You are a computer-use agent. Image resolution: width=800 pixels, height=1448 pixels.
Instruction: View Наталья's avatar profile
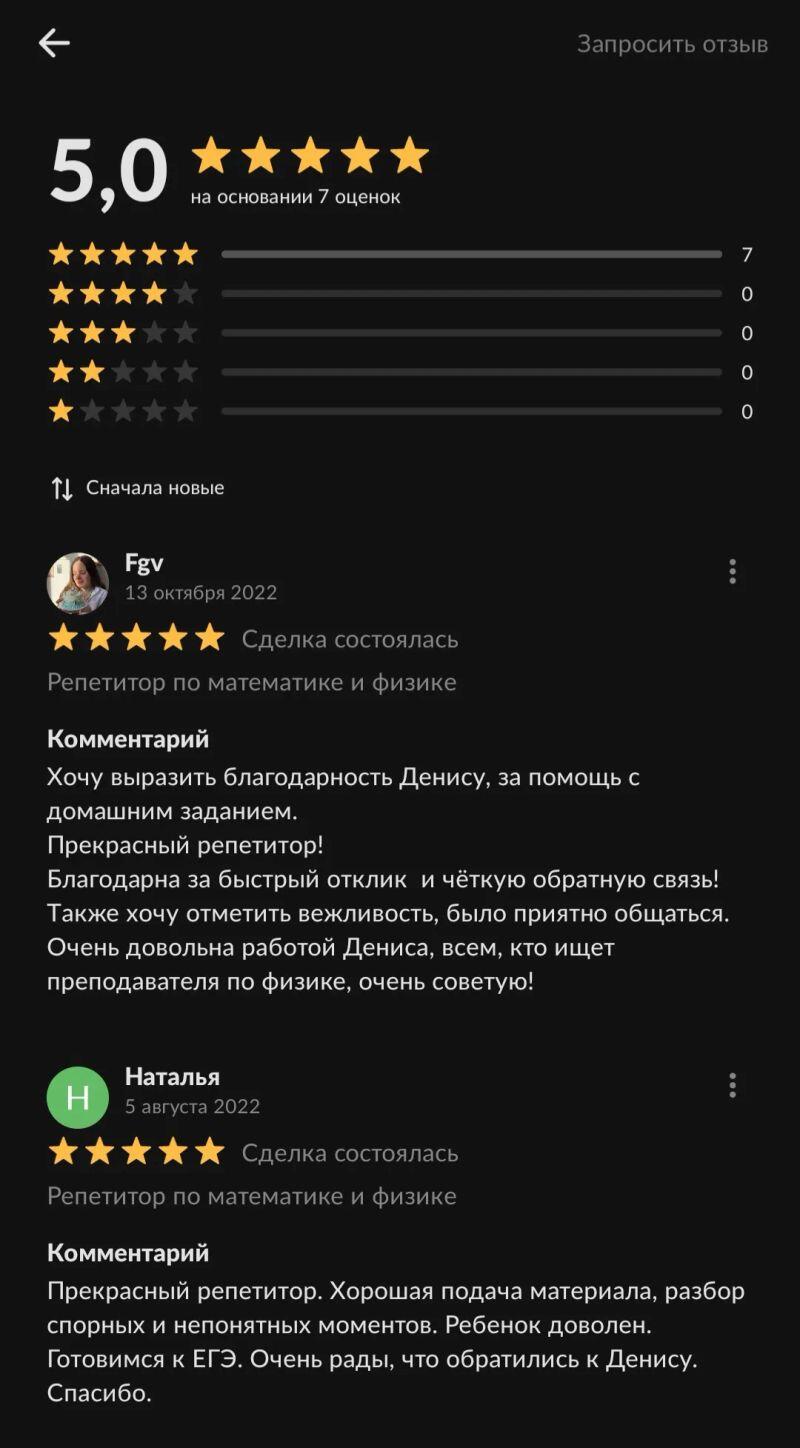pos(78,1097)
